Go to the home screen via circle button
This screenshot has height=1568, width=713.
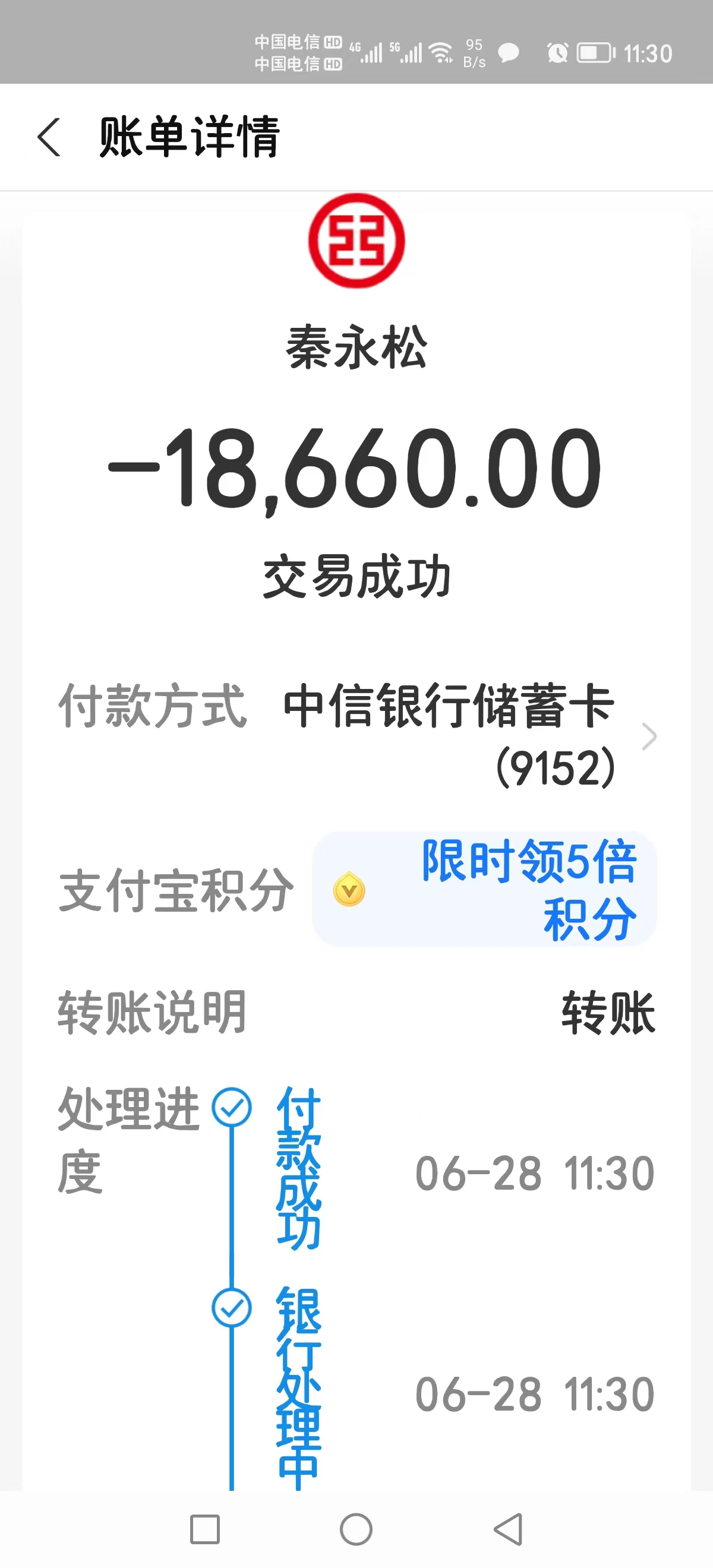pyautogui.click(x=356, y=1529)
